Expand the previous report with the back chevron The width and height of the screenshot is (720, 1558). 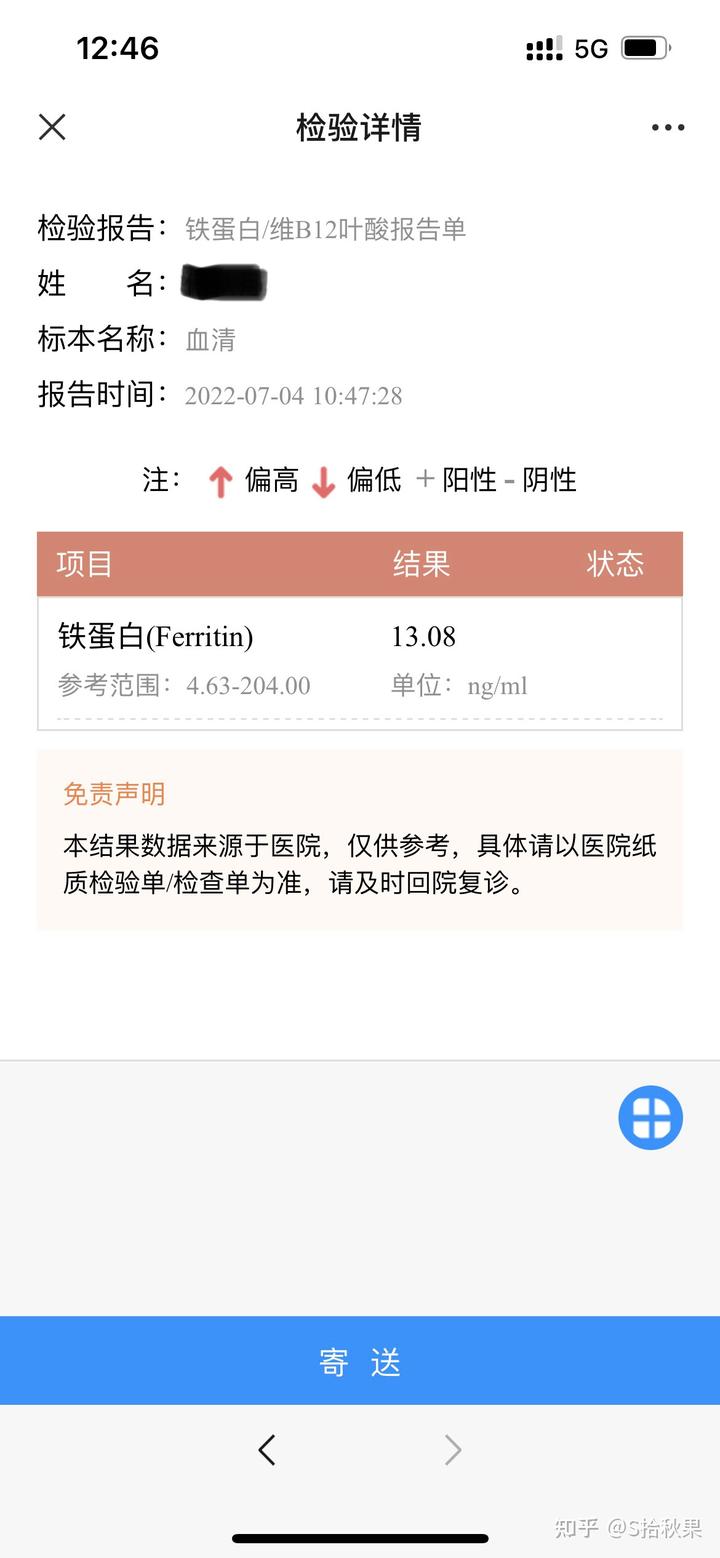267,1449
